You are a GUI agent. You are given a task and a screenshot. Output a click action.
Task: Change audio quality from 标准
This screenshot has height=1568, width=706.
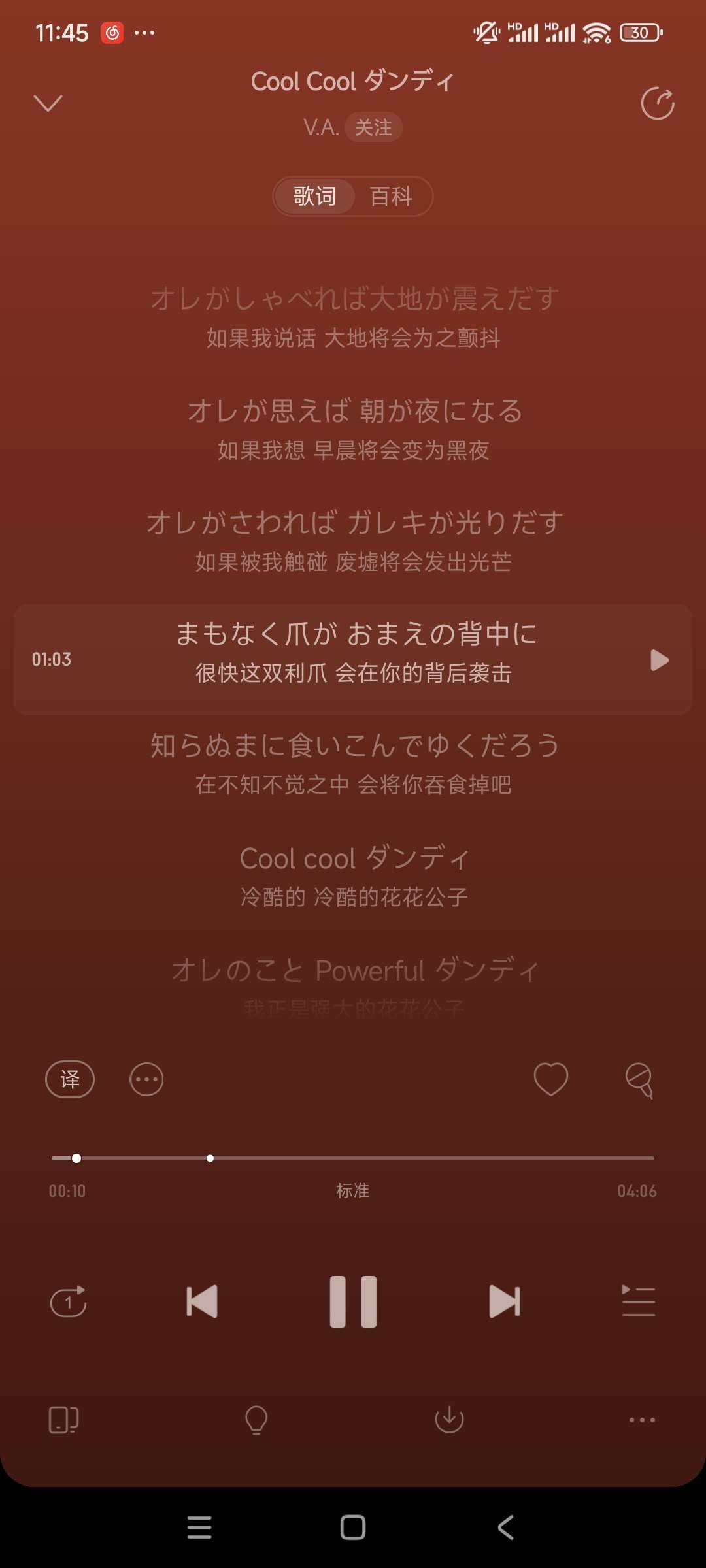[x=353, y=1191]
